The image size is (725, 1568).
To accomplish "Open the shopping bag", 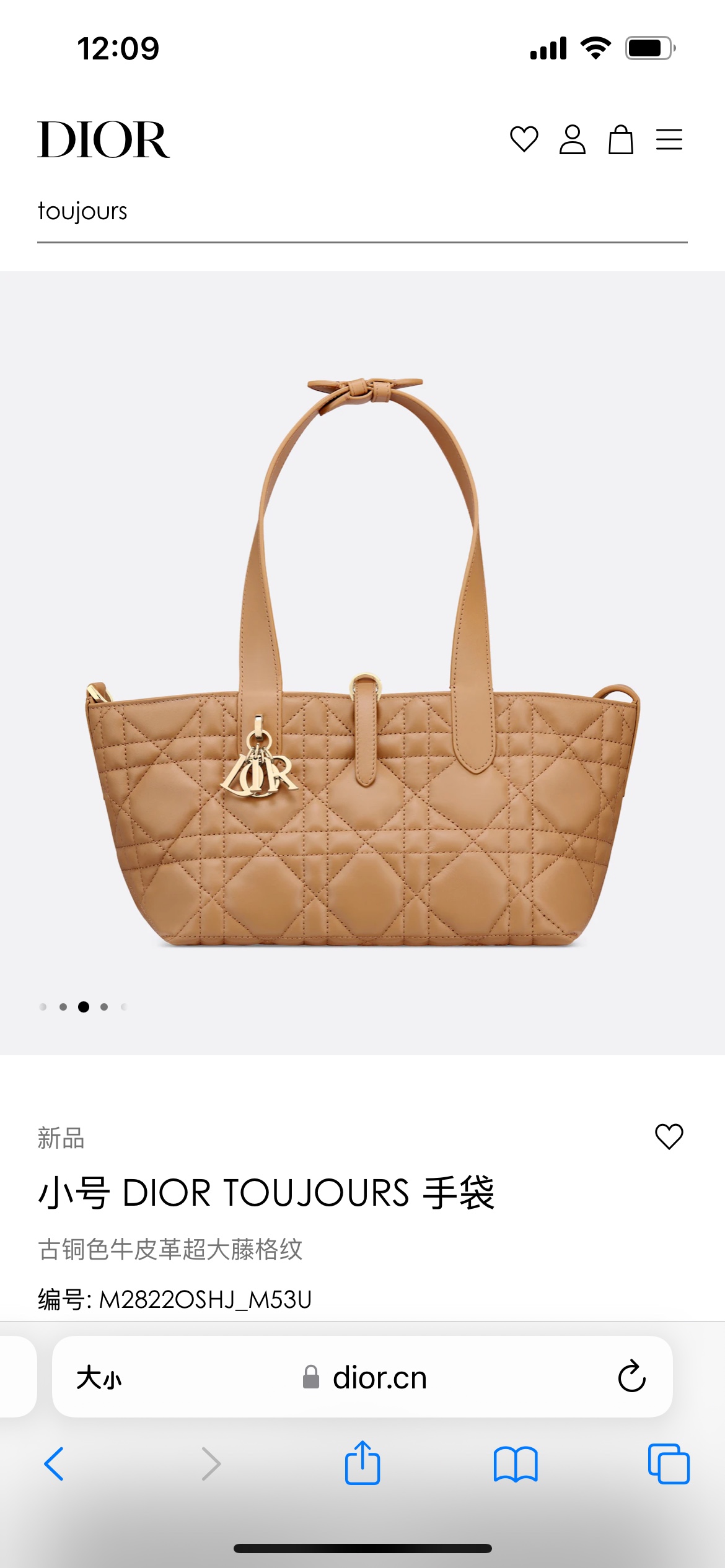I will pos(620,139).
